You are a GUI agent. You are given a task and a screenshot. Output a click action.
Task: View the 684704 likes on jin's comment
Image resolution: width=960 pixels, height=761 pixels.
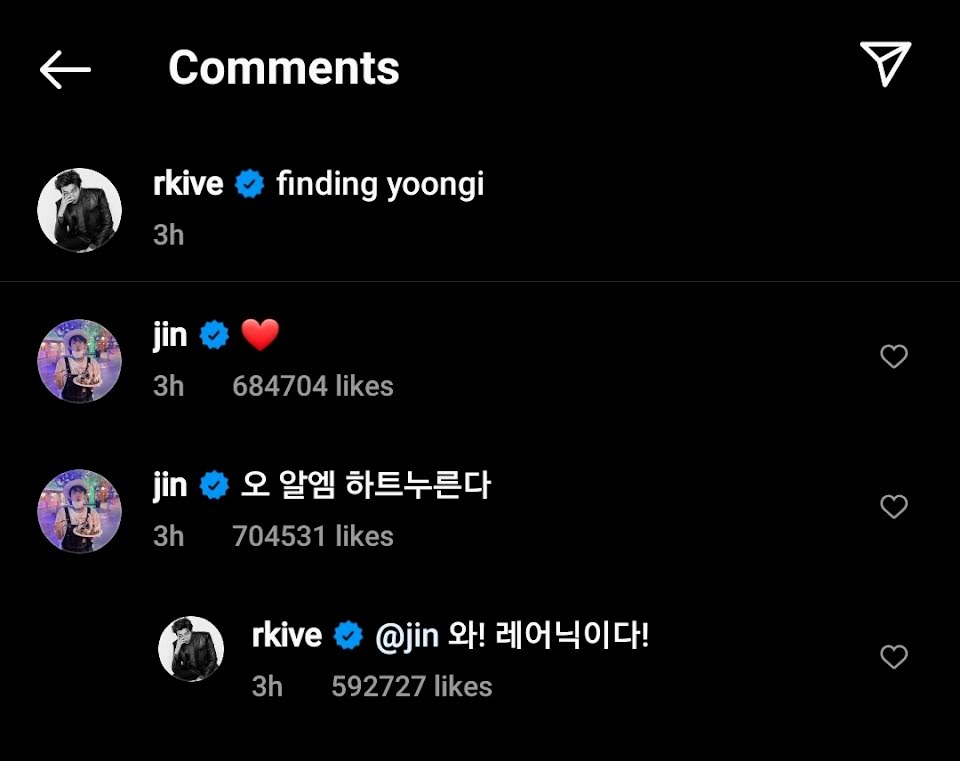click(x=312, y=386)
